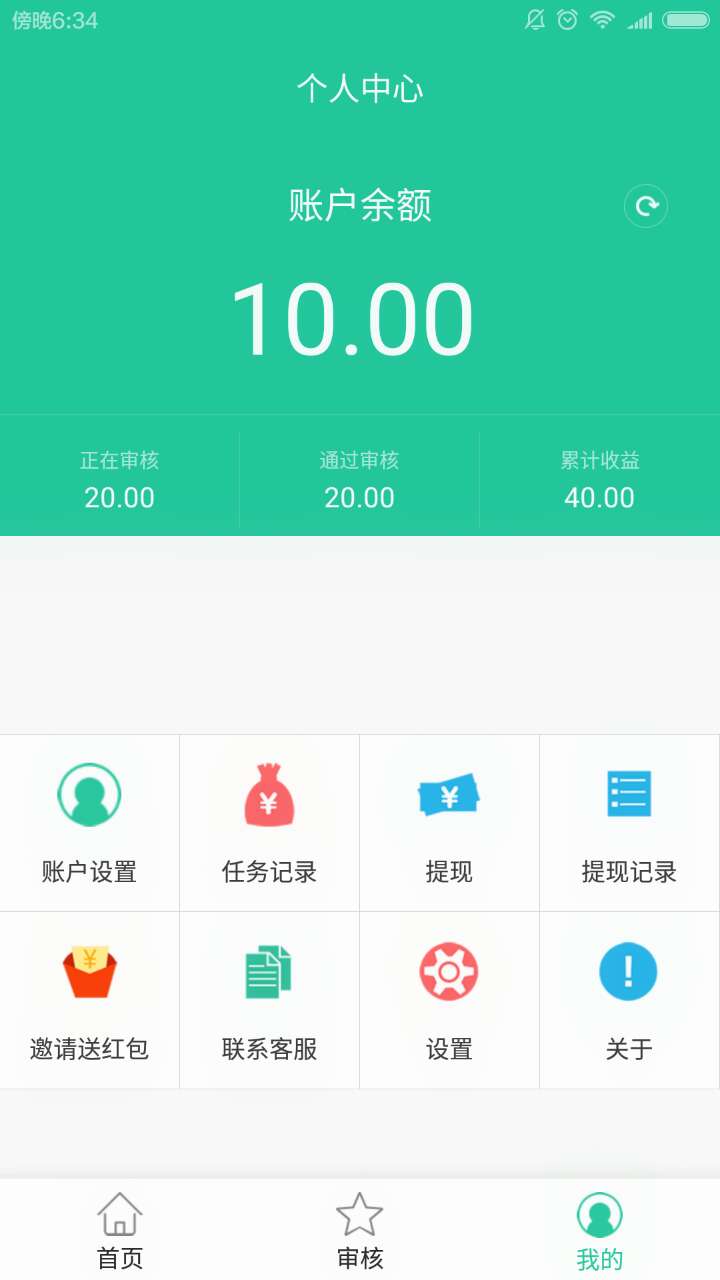The image size is (720, 1280).
Task: Open 任务记录 task records
Action: pos(270,823)
